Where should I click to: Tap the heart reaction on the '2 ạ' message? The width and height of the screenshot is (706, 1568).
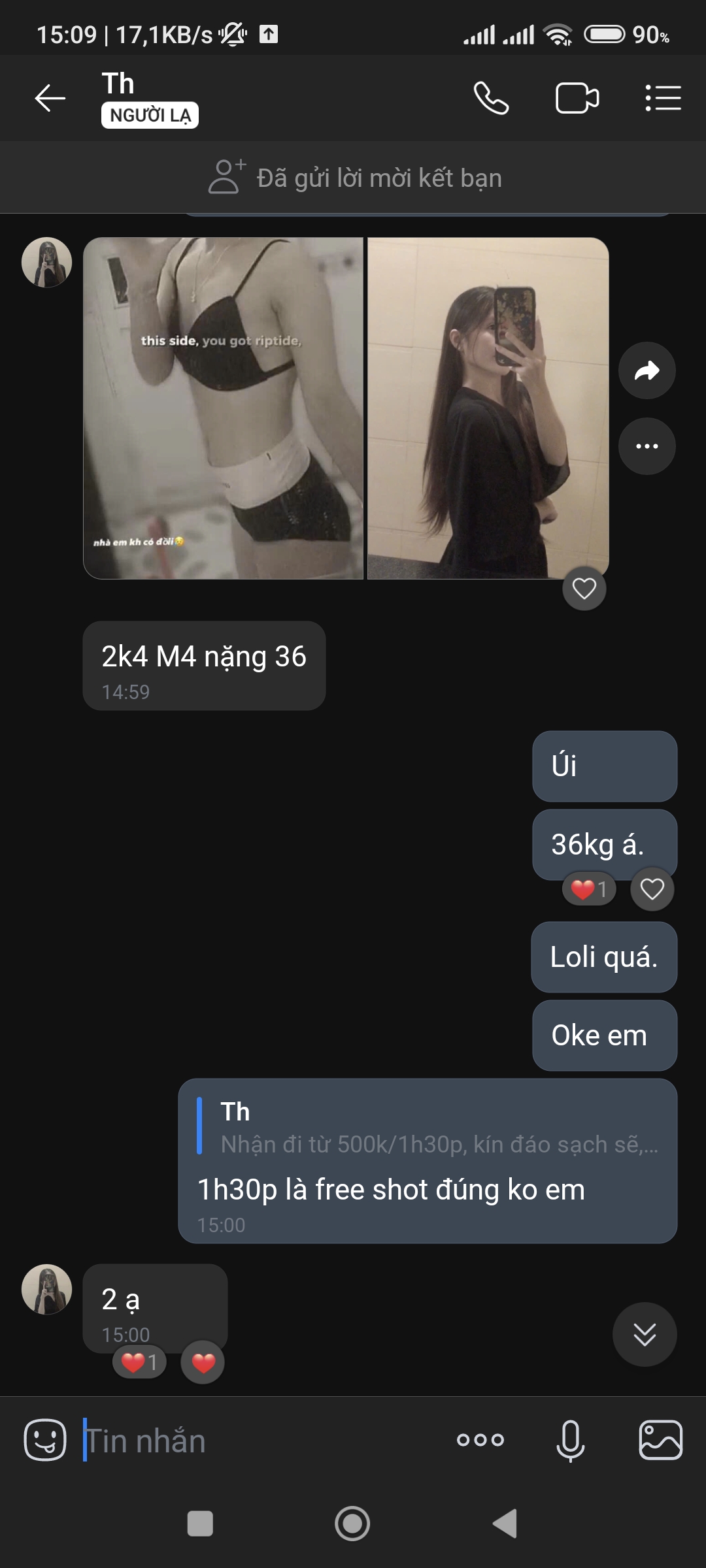click(x=203, y=1363)
